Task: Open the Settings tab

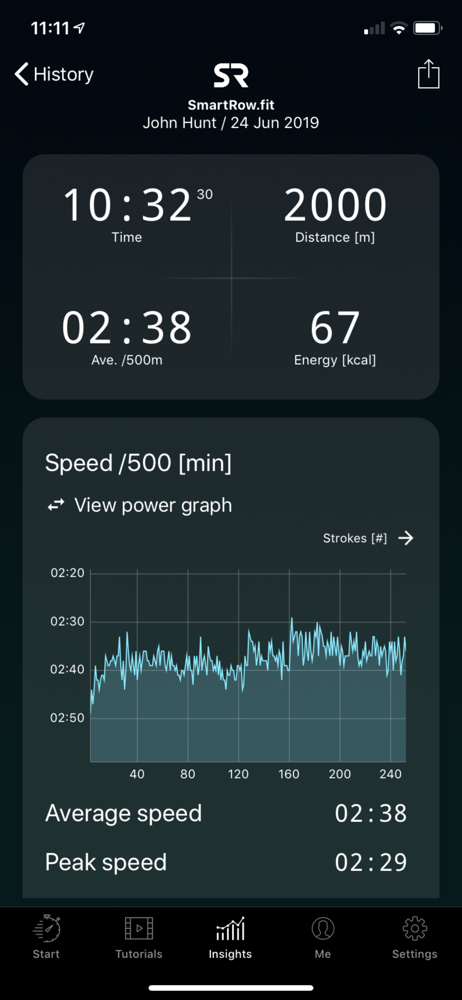Action: tap(415, 938)
